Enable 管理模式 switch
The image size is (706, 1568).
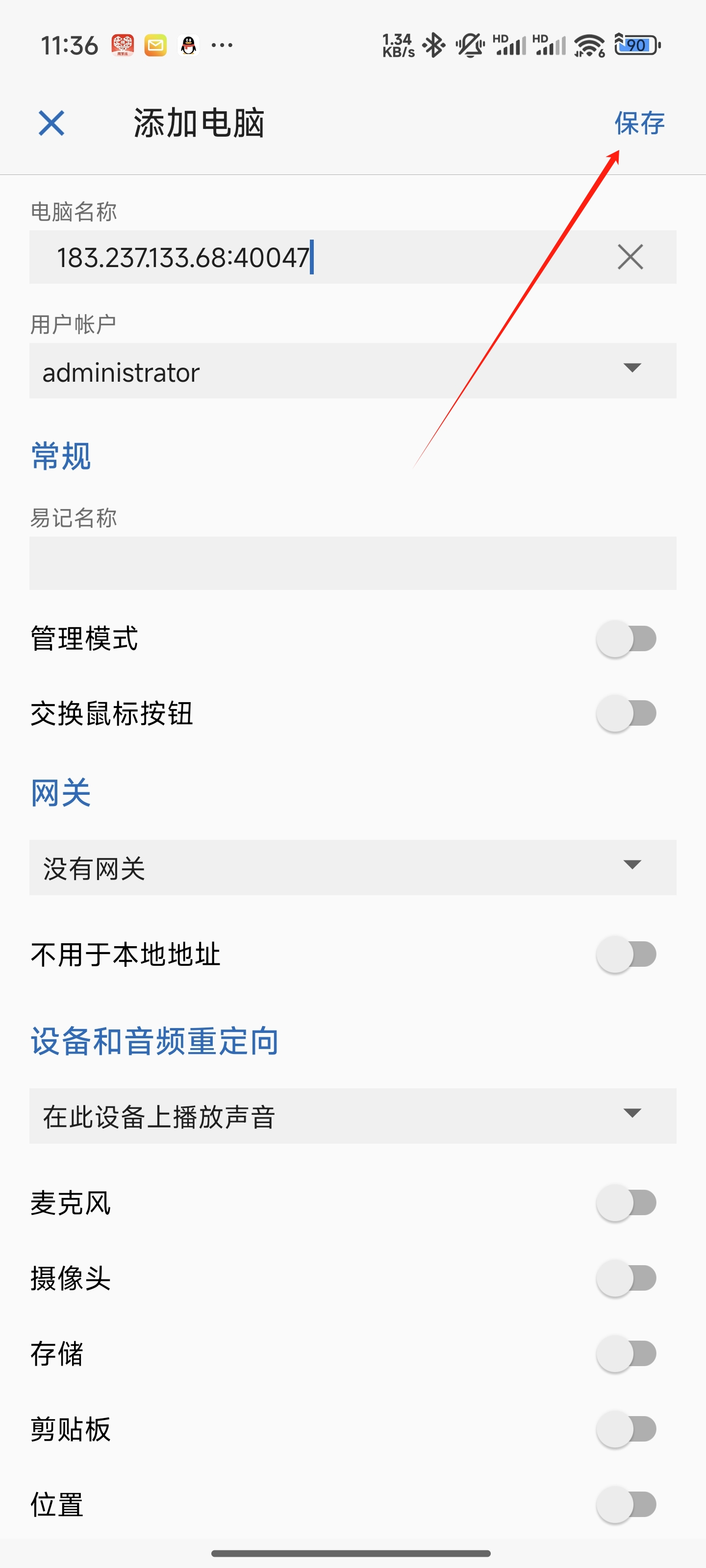coord(626,639)
